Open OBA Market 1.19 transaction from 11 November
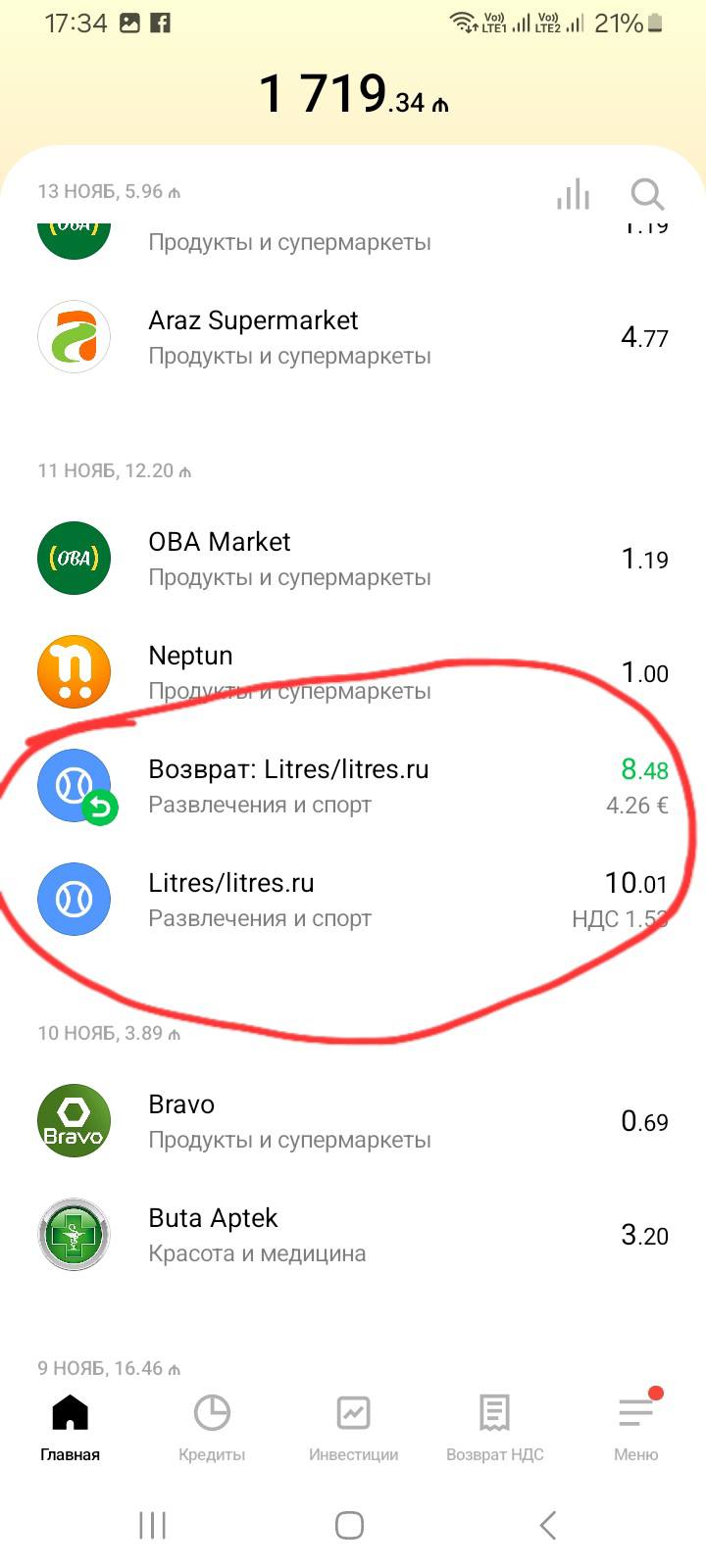Image resolution: width=706 pixels, height=1568 pixels. pyautogui.click(x=353, y=560)
